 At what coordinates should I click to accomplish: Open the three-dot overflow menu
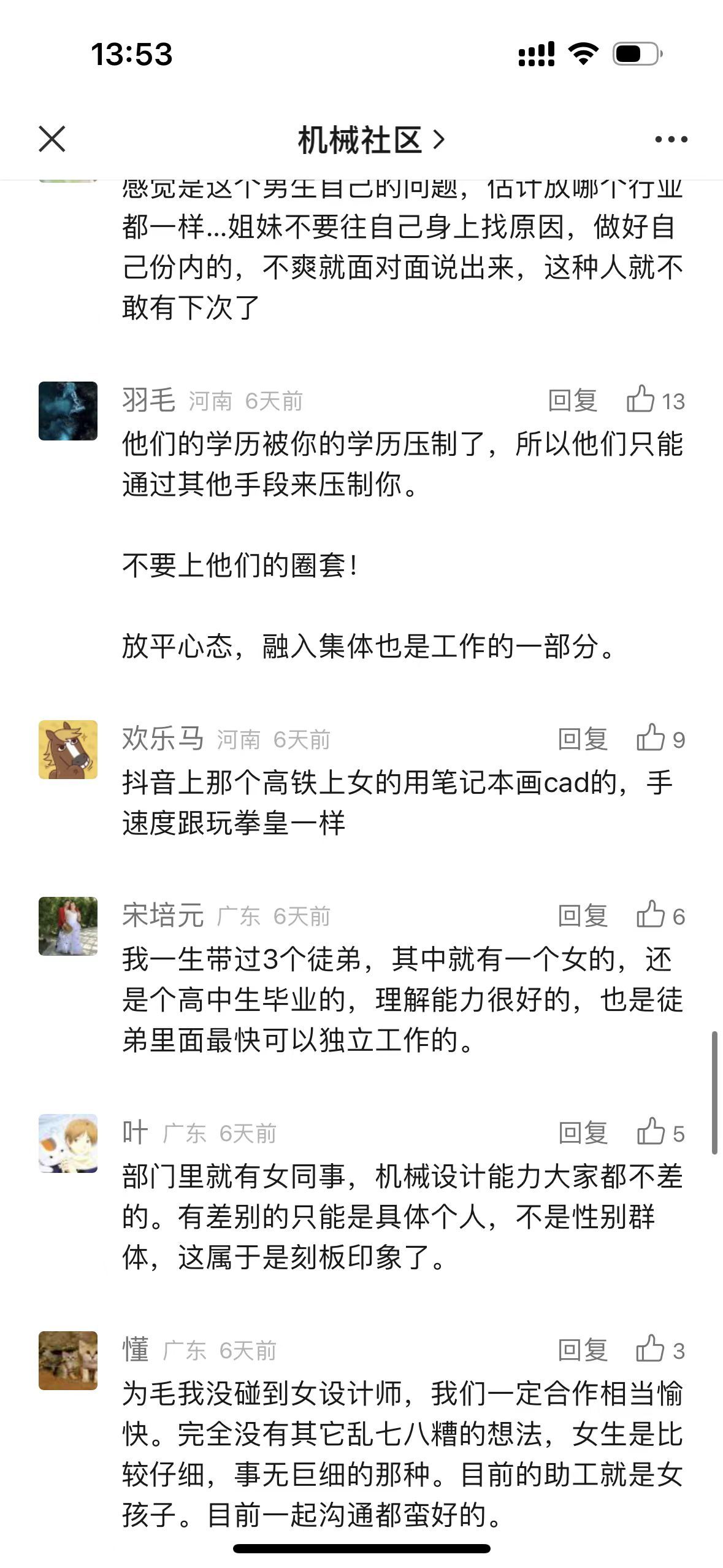point(671,140)
